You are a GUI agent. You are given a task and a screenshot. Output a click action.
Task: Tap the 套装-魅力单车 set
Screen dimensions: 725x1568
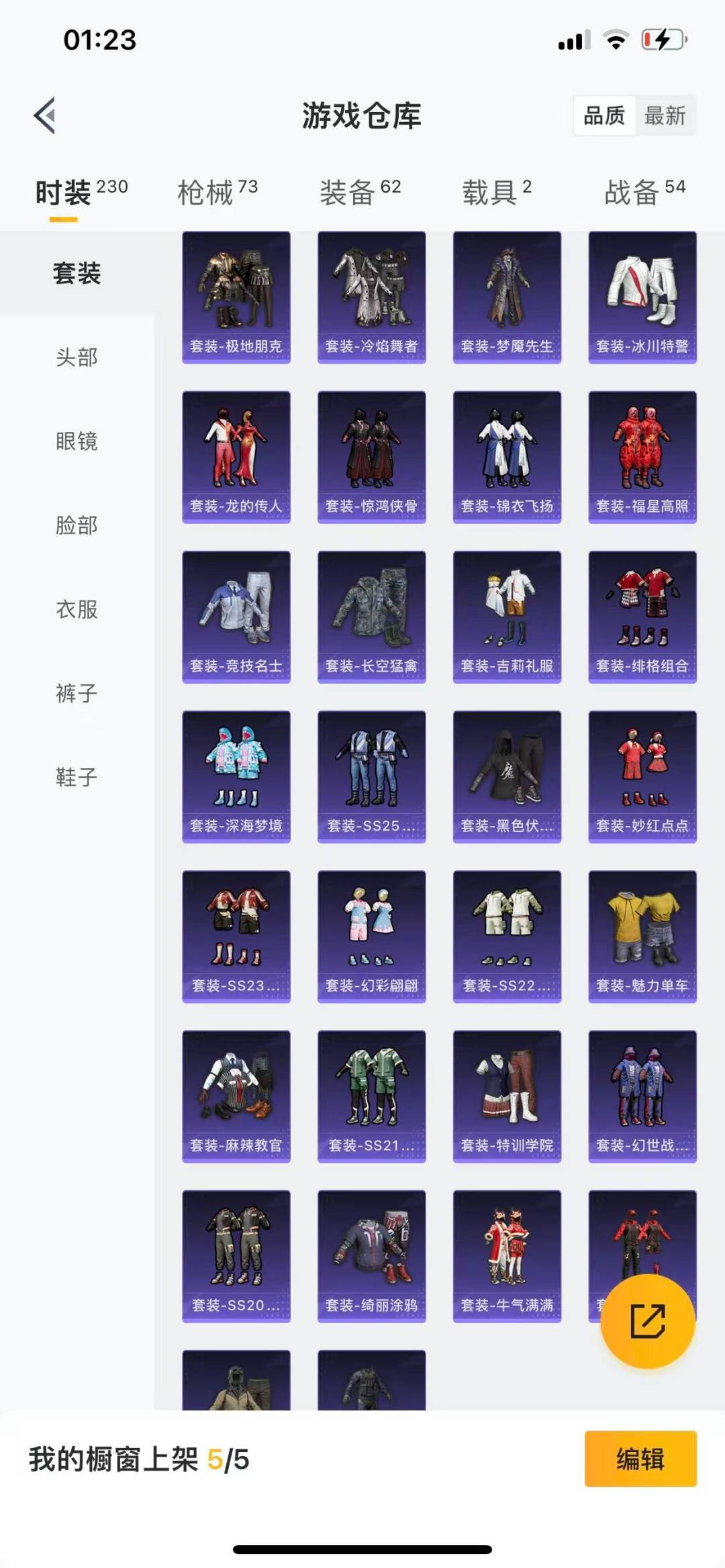pyautogui.click(x=641, y=935)
